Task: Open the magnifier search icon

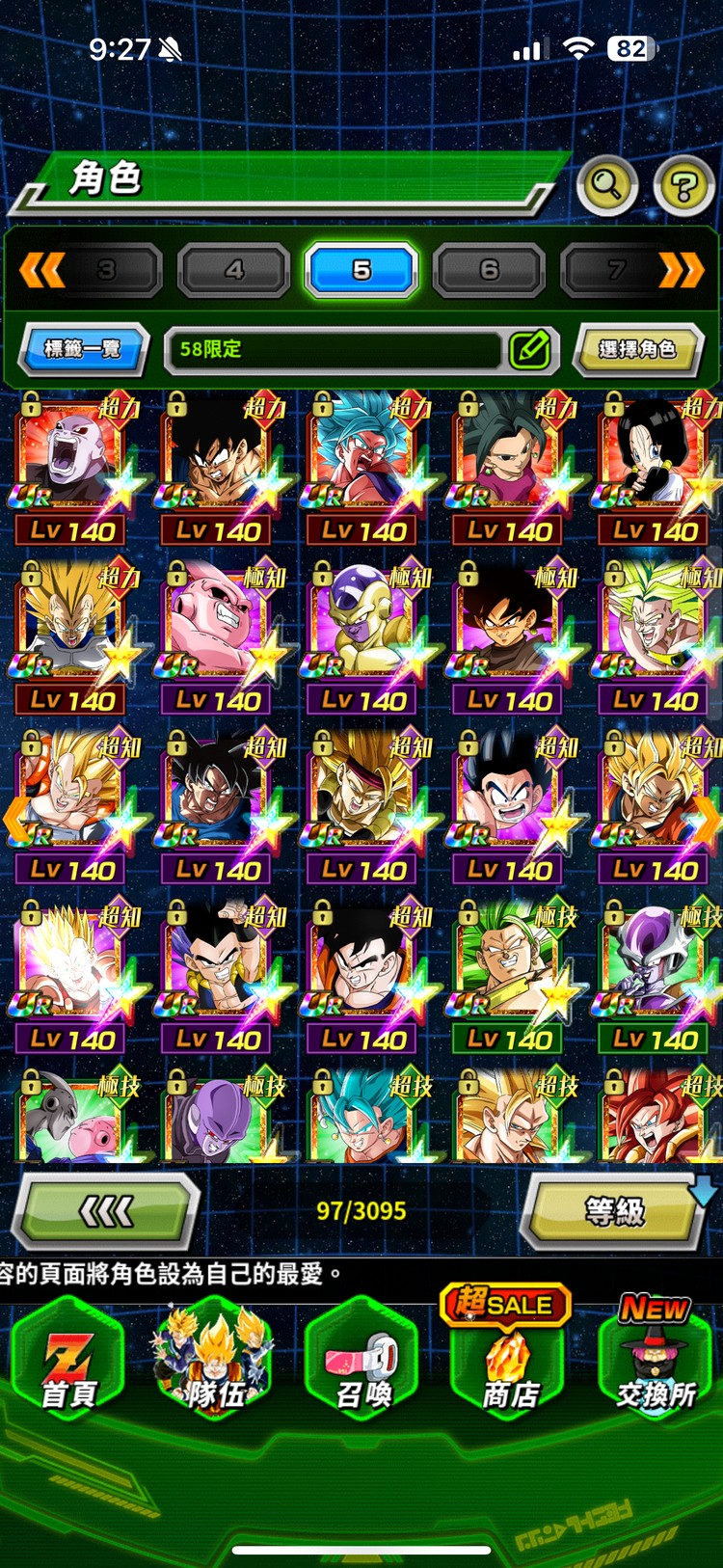Action: 606,184
